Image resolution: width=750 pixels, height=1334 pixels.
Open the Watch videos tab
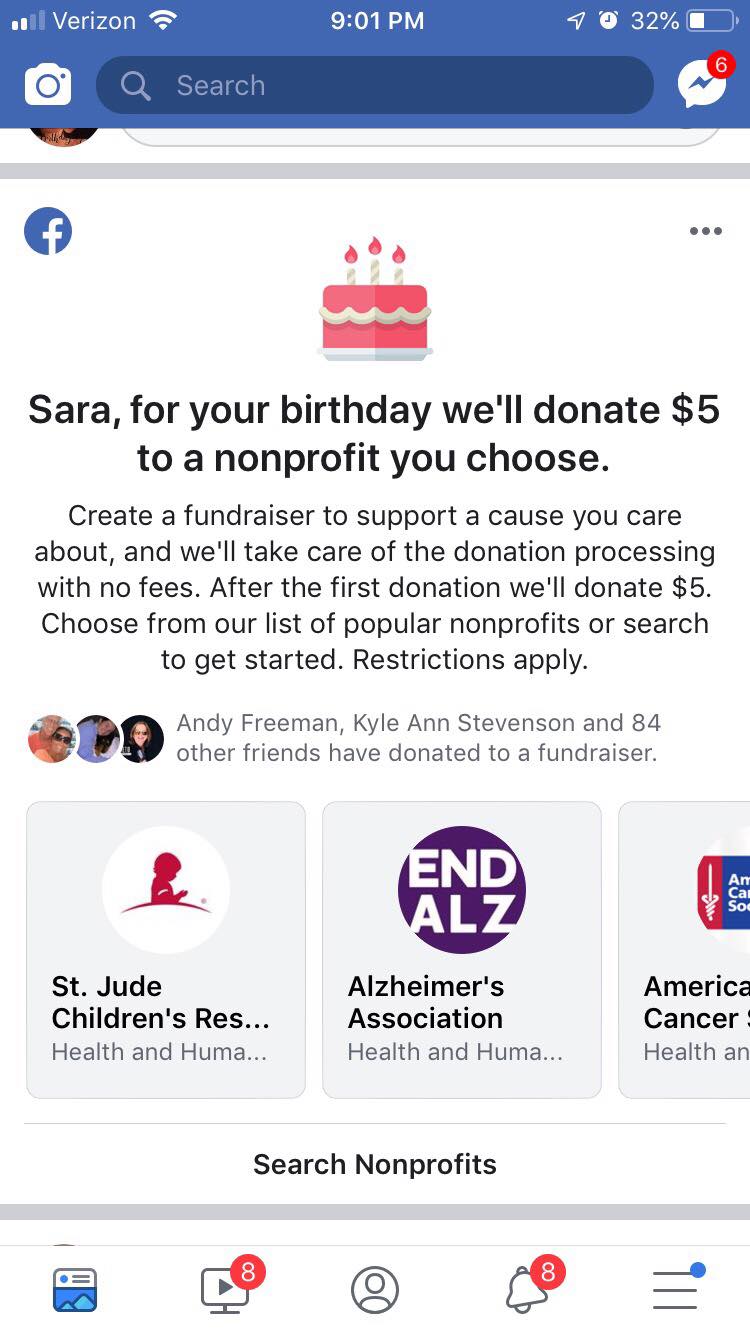225,1290
